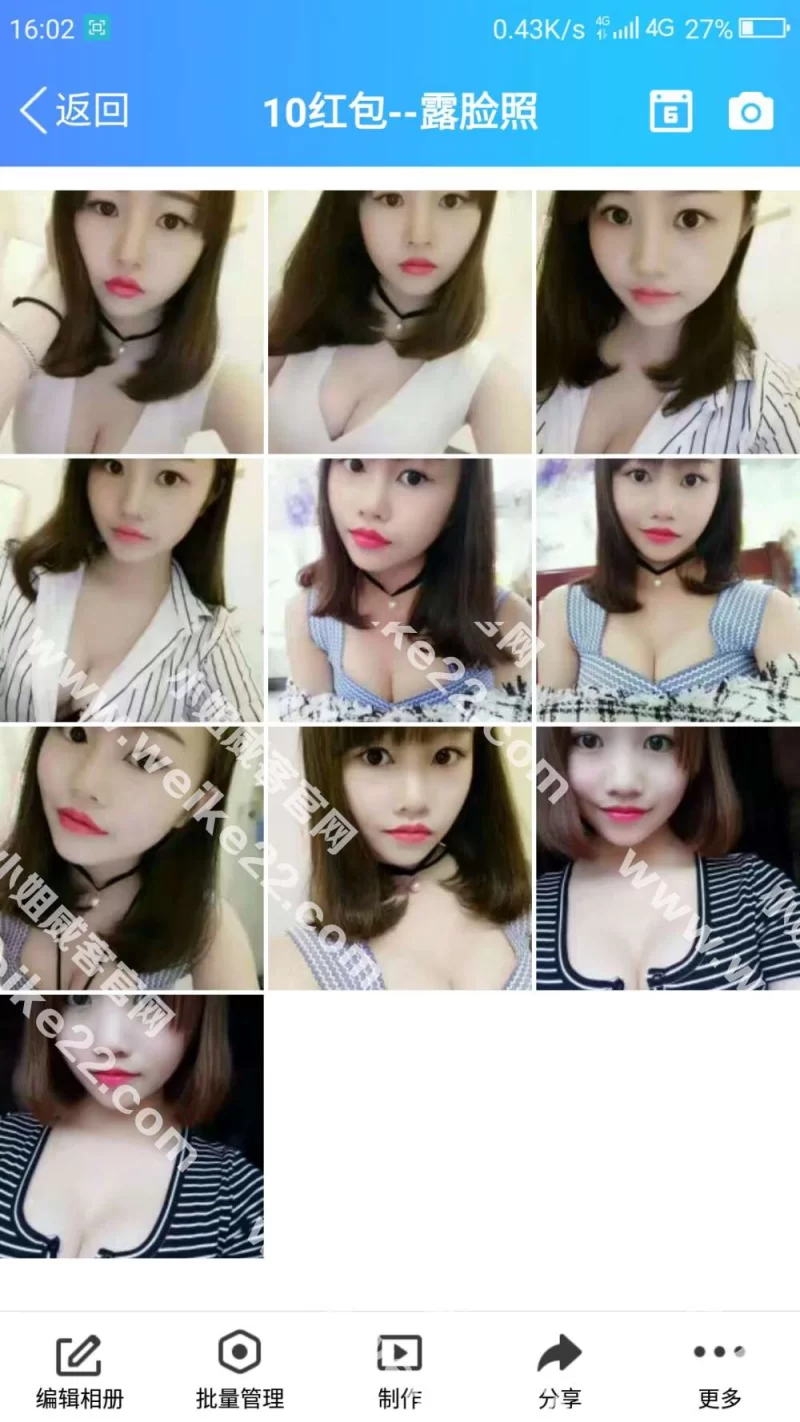This screenshot has width=800, height=1422.
Task: Go back with the 返回 button
Action: click(x=75, y=110)
